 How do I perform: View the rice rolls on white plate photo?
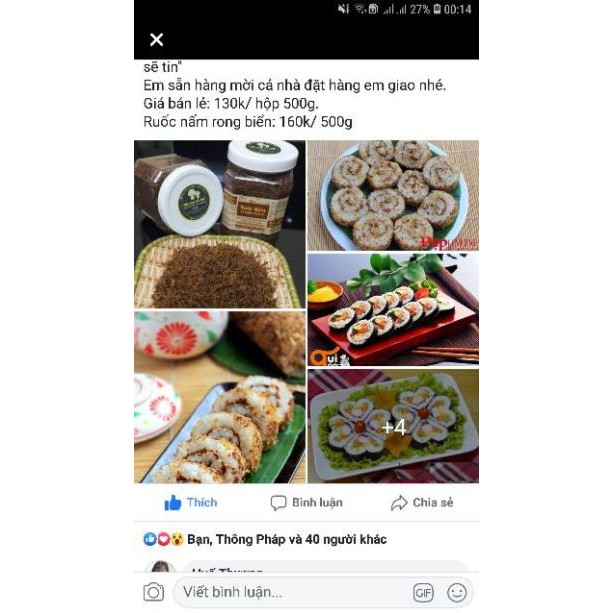pyautogui.click(x=393, y=194)
